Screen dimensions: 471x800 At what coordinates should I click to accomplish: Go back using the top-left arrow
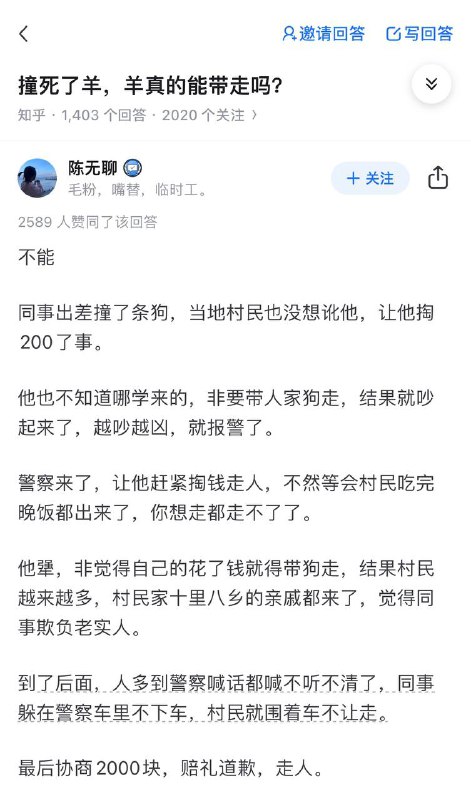(x=23, y=34)
